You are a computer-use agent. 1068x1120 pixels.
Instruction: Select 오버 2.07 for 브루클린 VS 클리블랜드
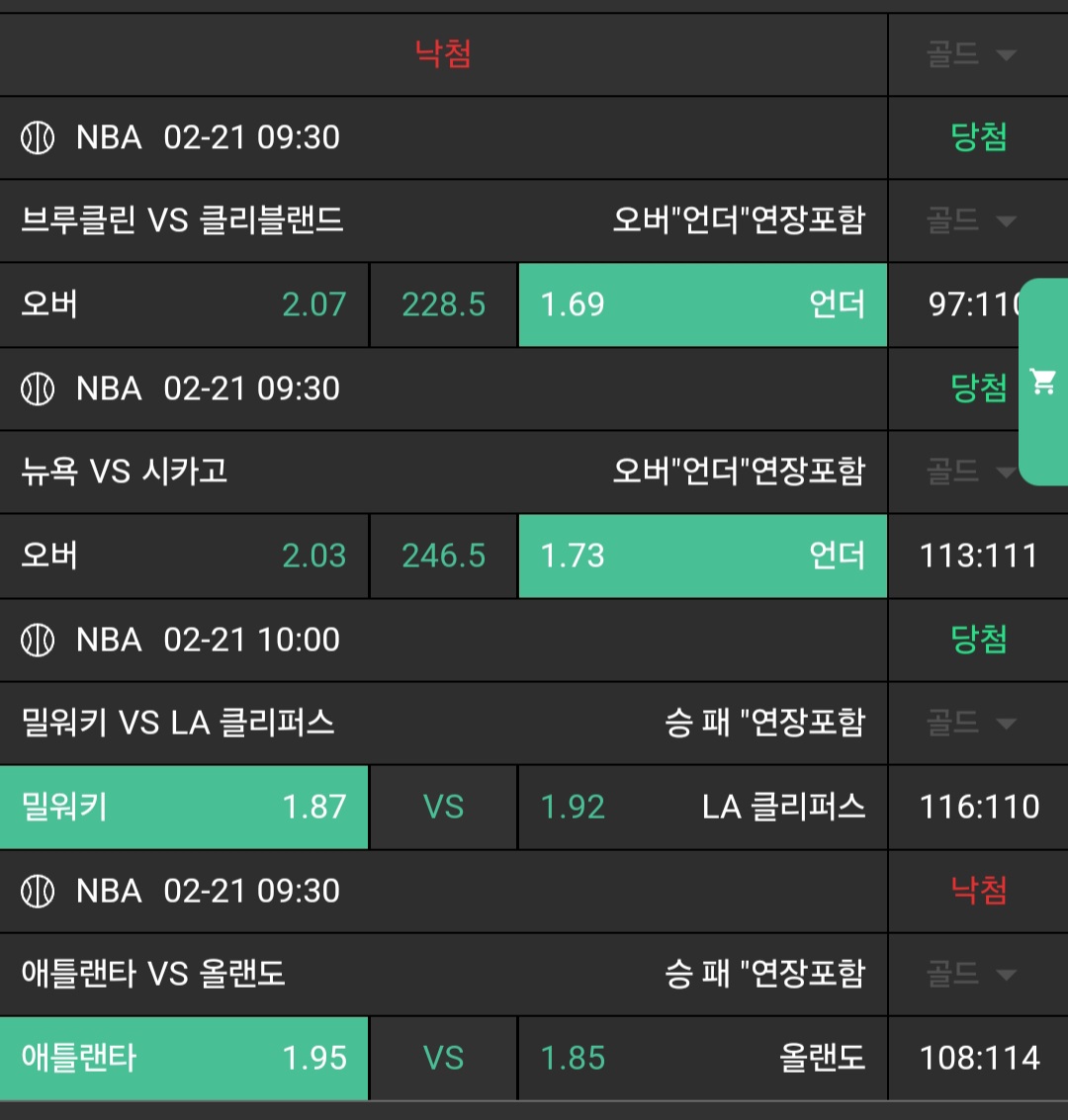[x=184, y=304]
